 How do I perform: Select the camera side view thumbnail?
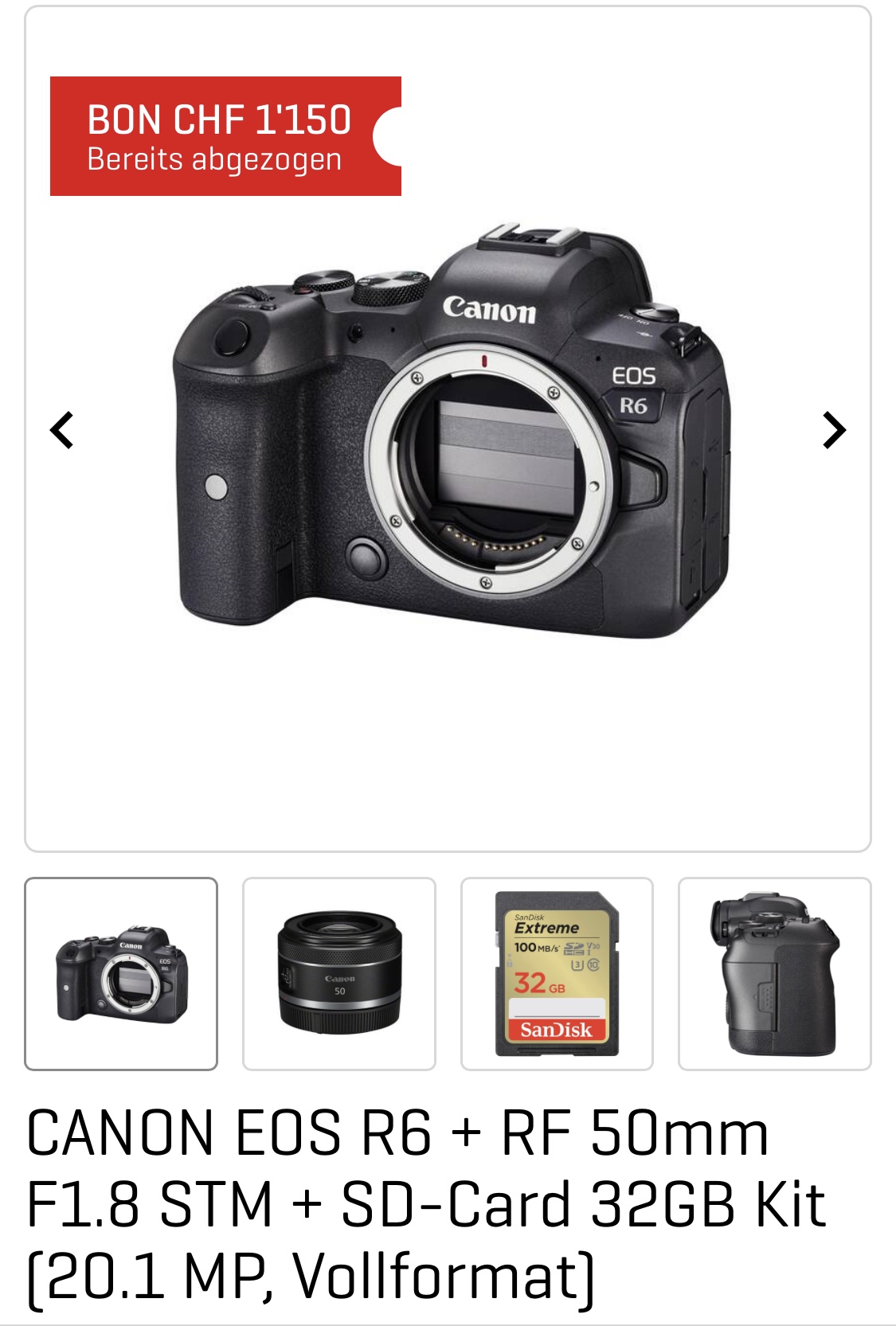pyautogui.click(x=774, y=973)
